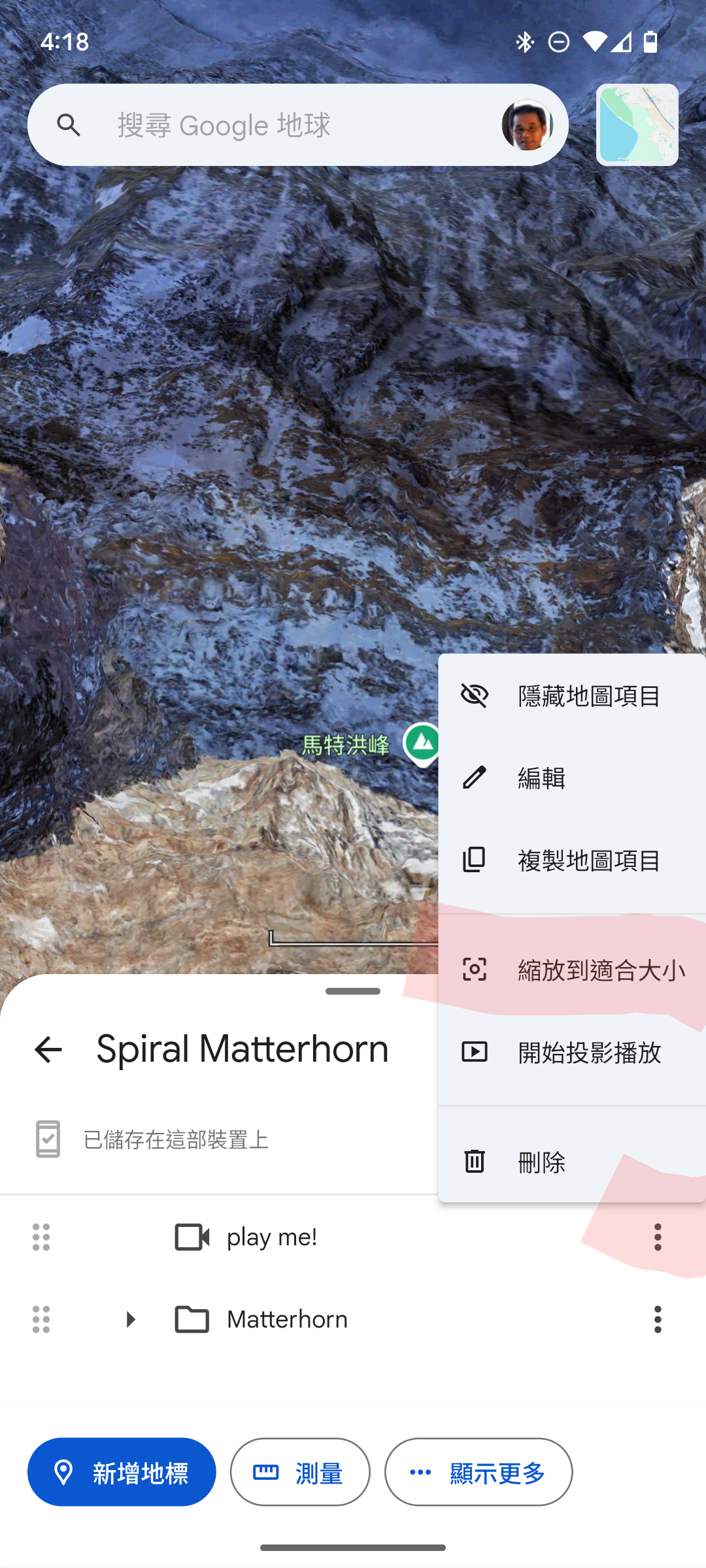Select 隱藏地圖項目 from the menu
706x1568 pixels.
pos(572,696)
